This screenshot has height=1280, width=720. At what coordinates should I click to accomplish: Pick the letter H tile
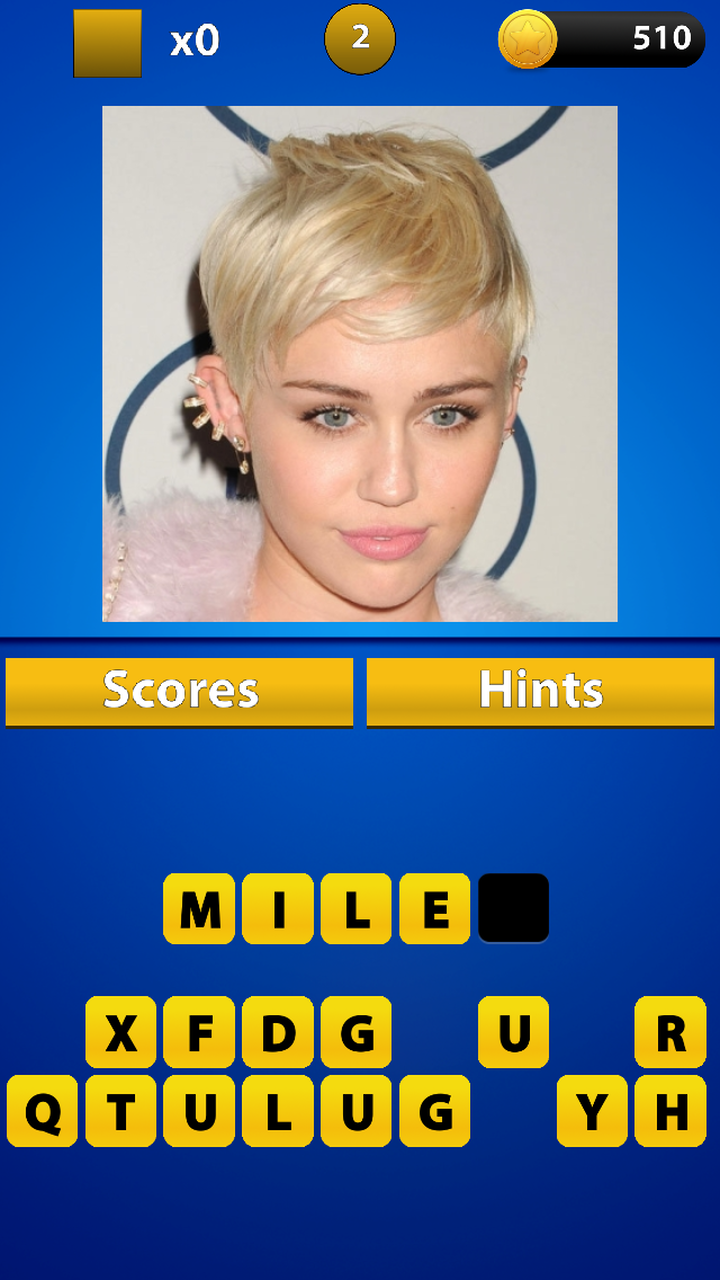670,1111
